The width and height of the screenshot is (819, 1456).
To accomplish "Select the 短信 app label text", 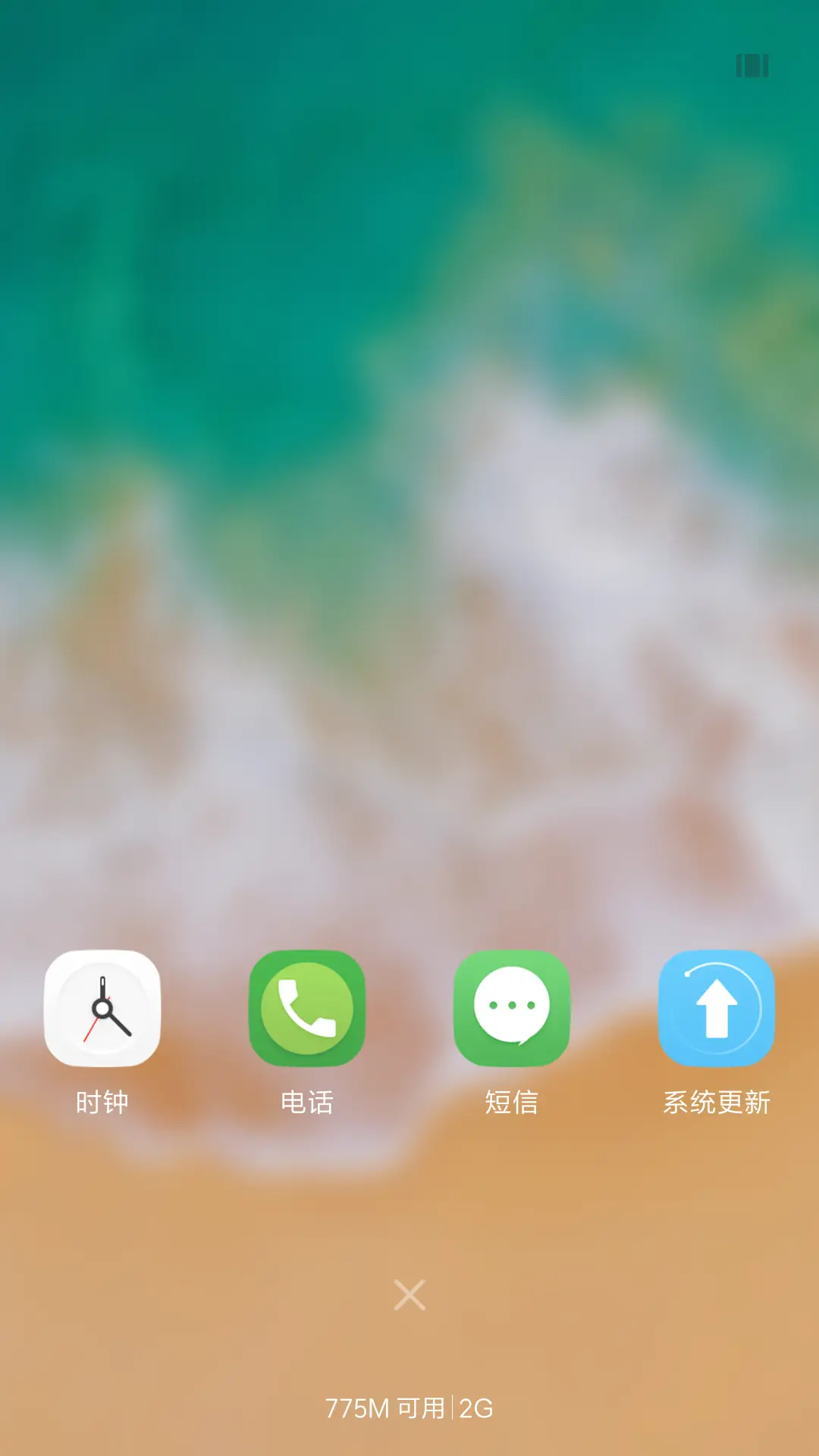I will click(512, 1103).
